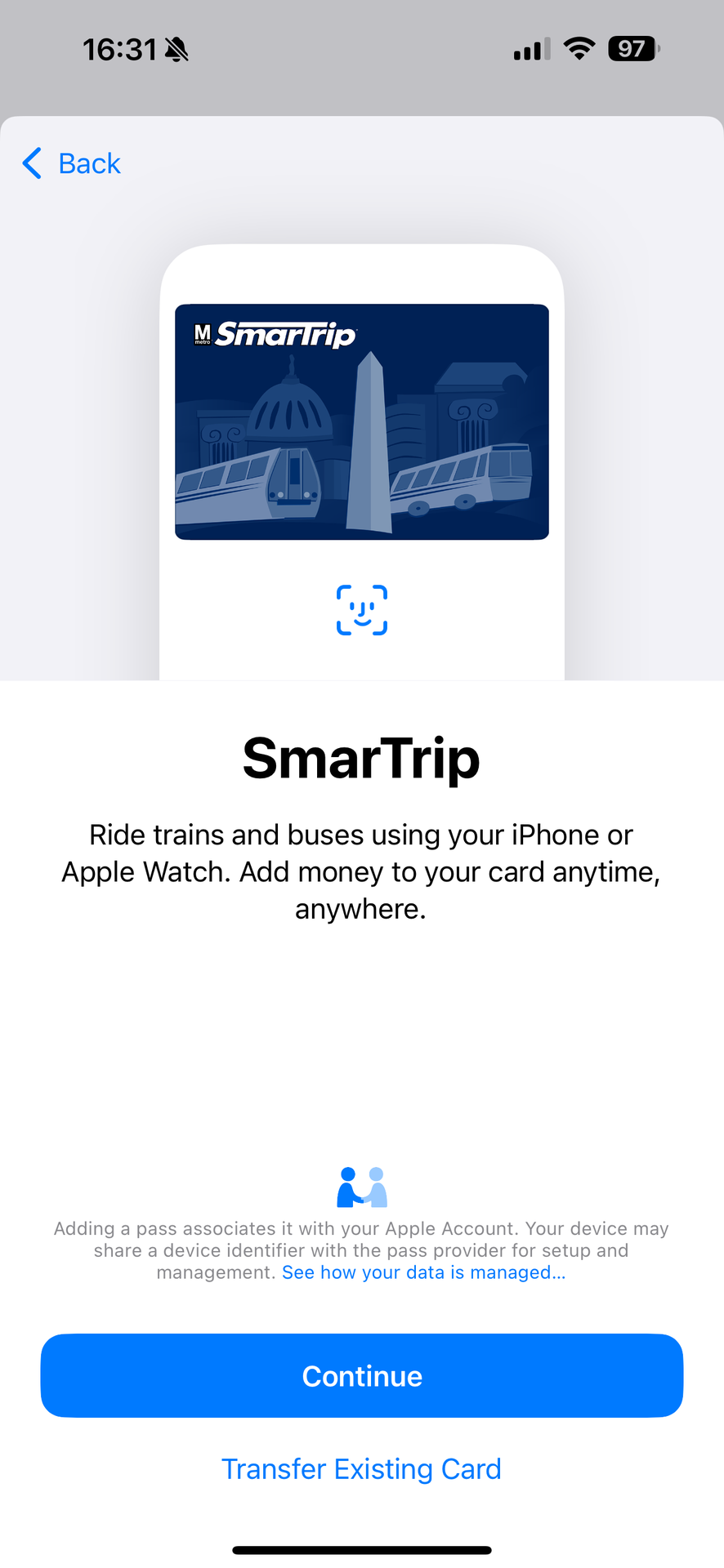Tap Continue to add SmarTrip card
The image size is (724, 1568).
pyautogui.click(x=362, y=1376)
